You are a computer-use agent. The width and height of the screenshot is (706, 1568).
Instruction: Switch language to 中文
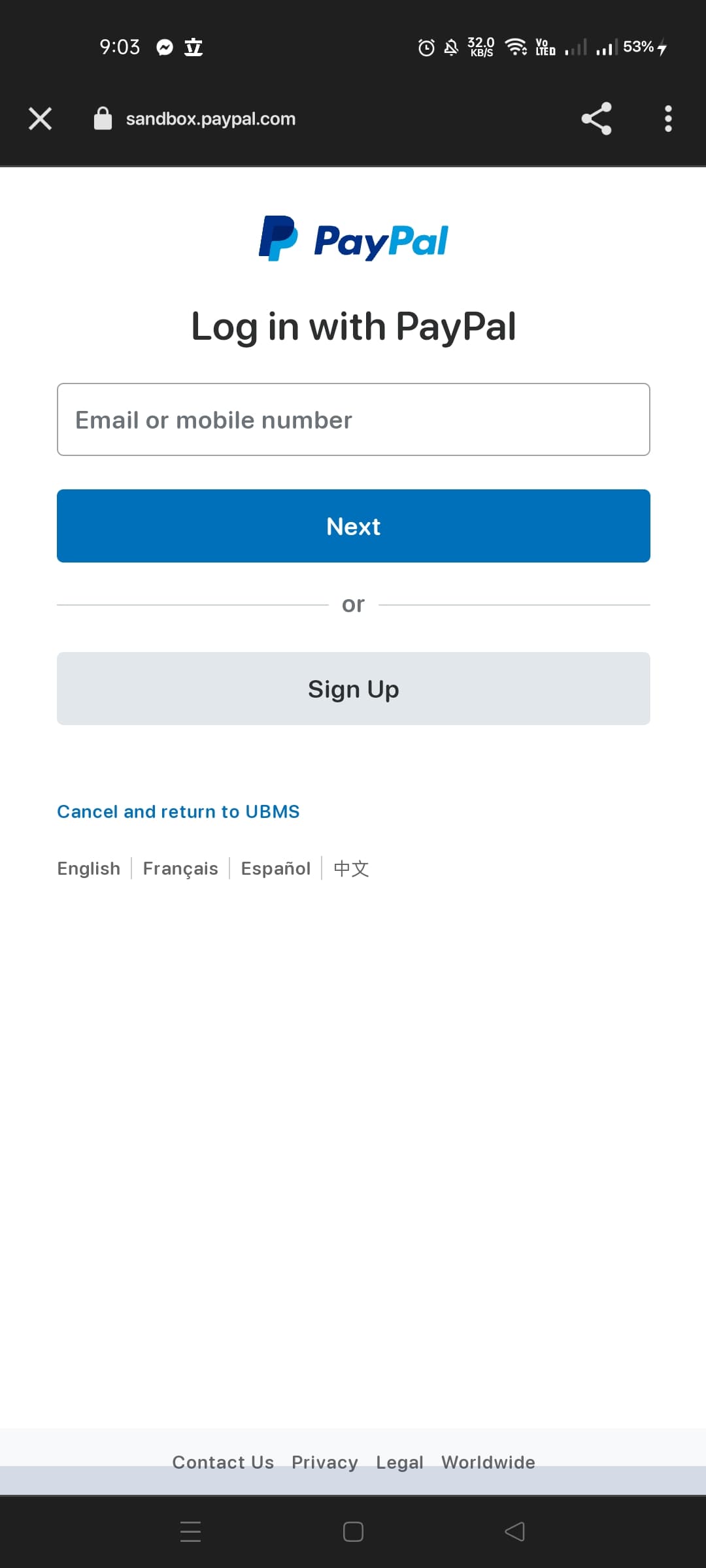tap(351, 868)
